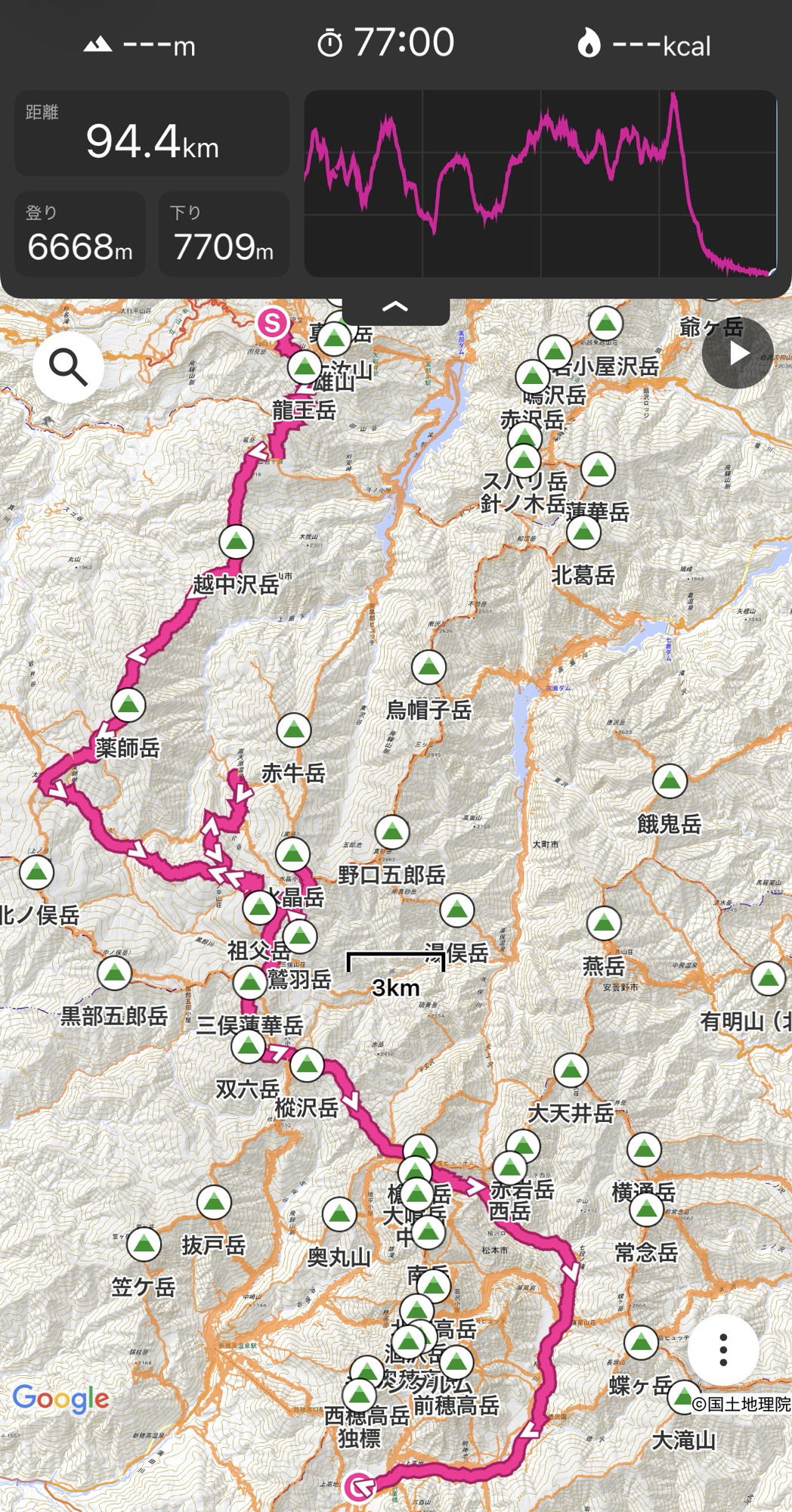Image resolution: width=792 pixels, height=1512 pixels.
Task: Open the map search magnifier
Action: 68,367
